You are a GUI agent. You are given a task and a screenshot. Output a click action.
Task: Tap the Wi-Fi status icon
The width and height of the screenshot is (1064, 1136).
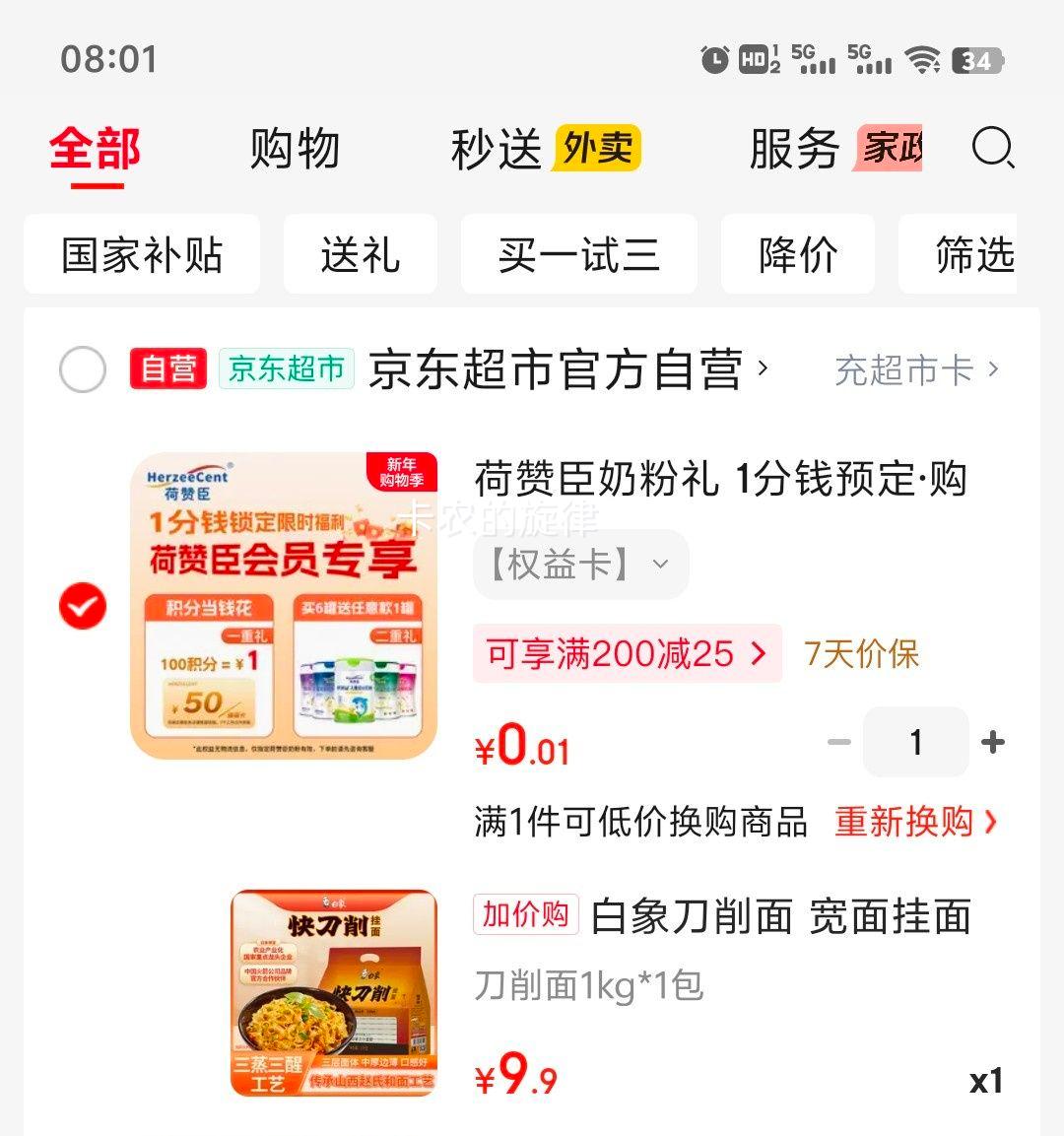(922, 61)
